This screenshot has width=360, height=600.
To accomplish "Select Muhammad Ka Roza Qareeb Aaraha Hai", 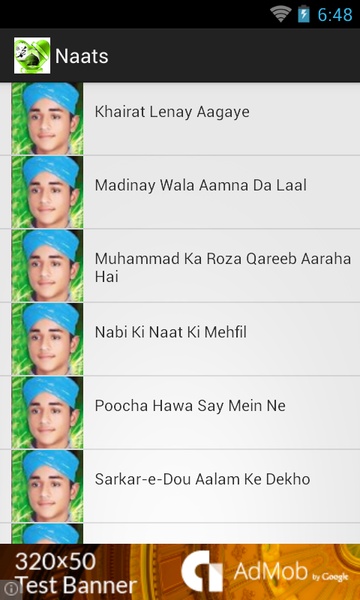I will [x=180, y=266].
